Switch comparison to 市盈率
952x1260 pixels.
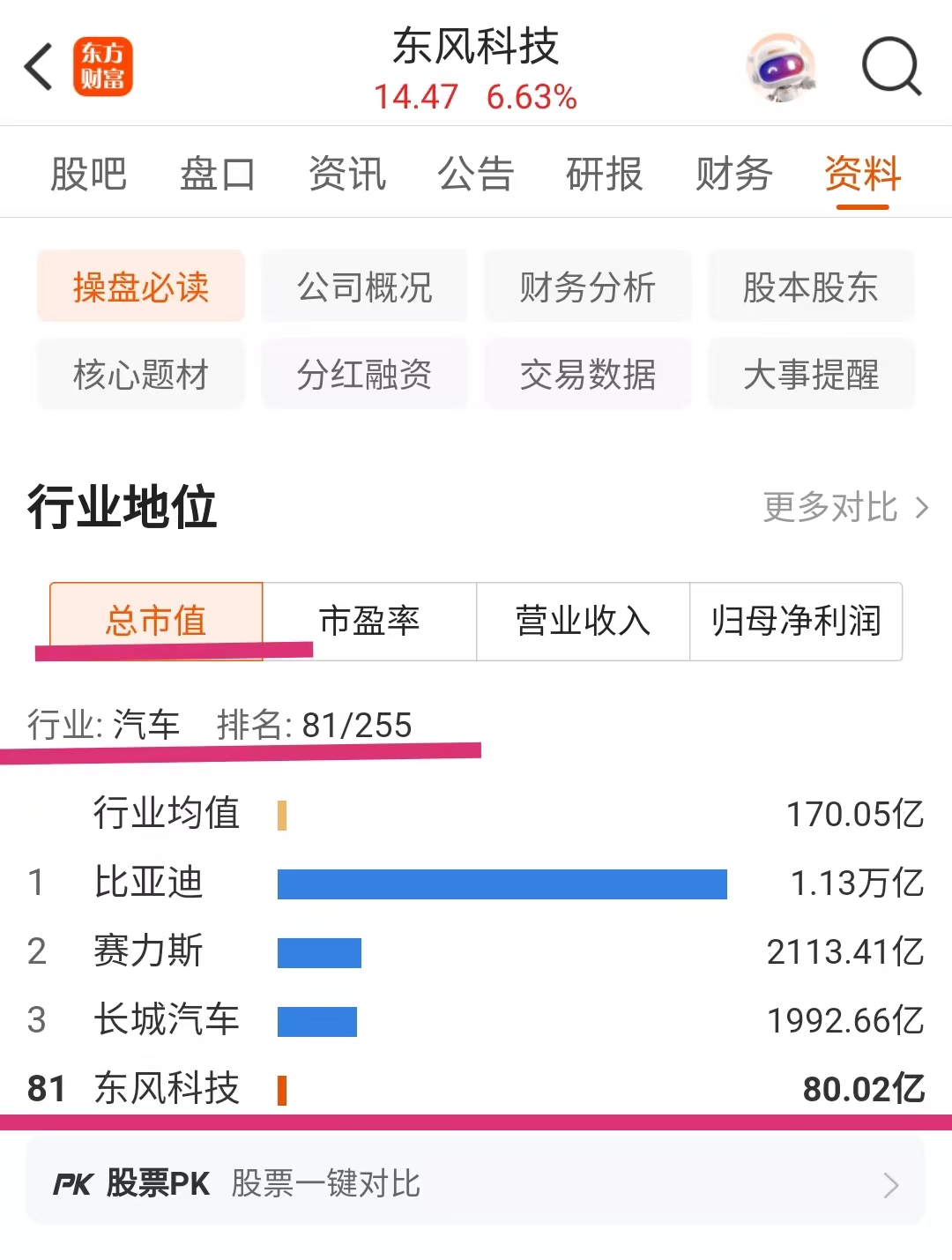click(370, 622)
